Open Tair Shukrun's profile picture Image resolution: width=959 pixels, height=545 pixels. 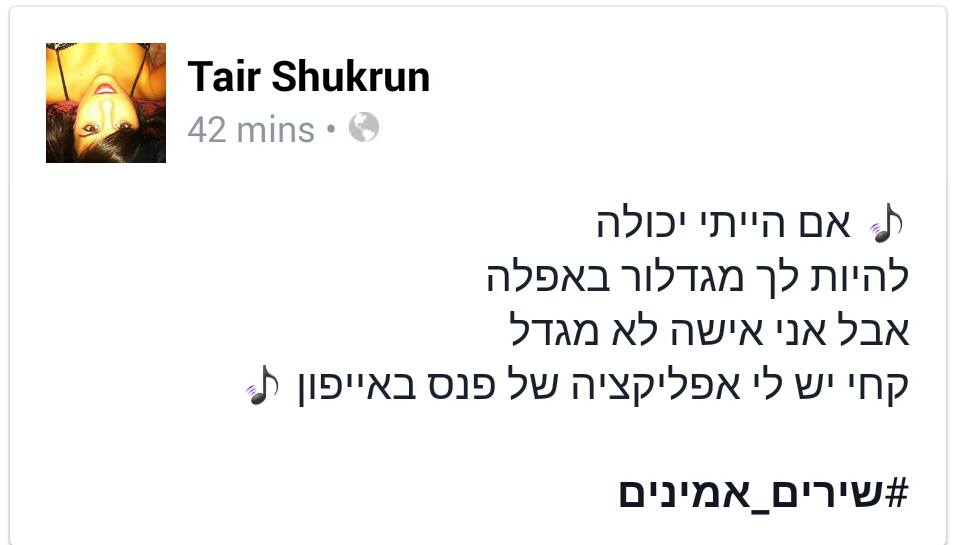[x=105, y=103]
